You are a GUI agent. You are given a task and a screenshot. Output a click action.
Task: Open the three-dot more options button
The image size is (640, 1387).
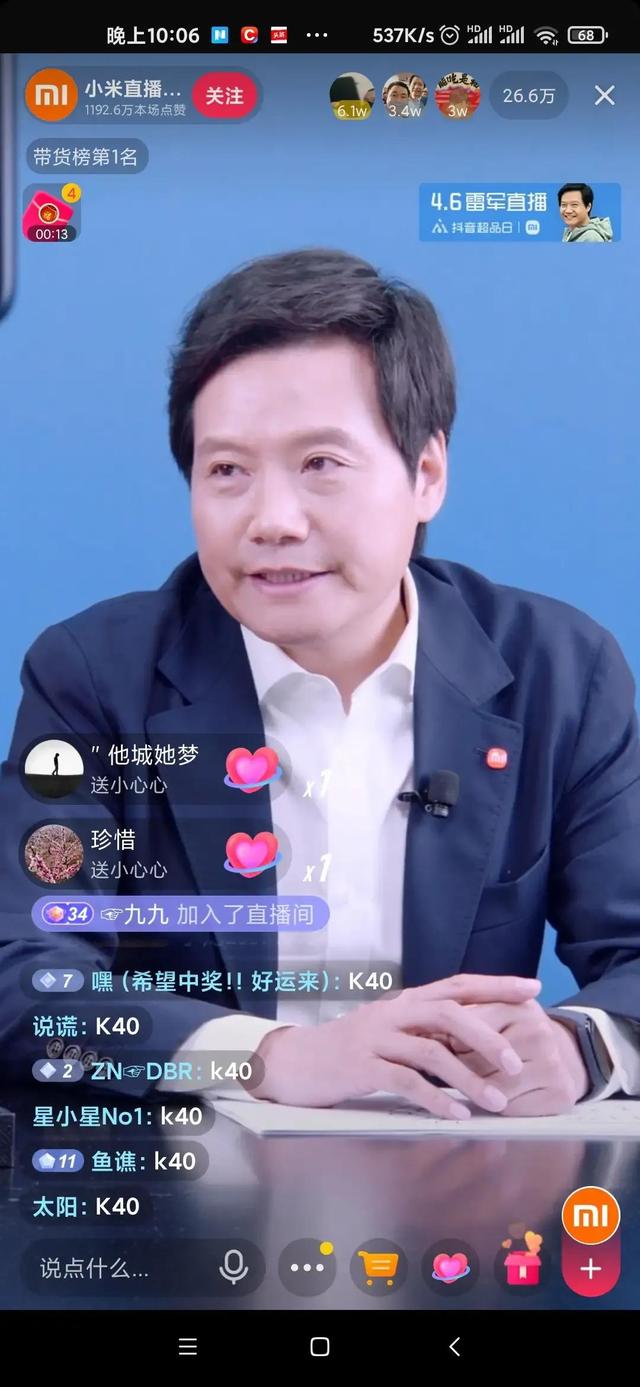[306, 1268]
